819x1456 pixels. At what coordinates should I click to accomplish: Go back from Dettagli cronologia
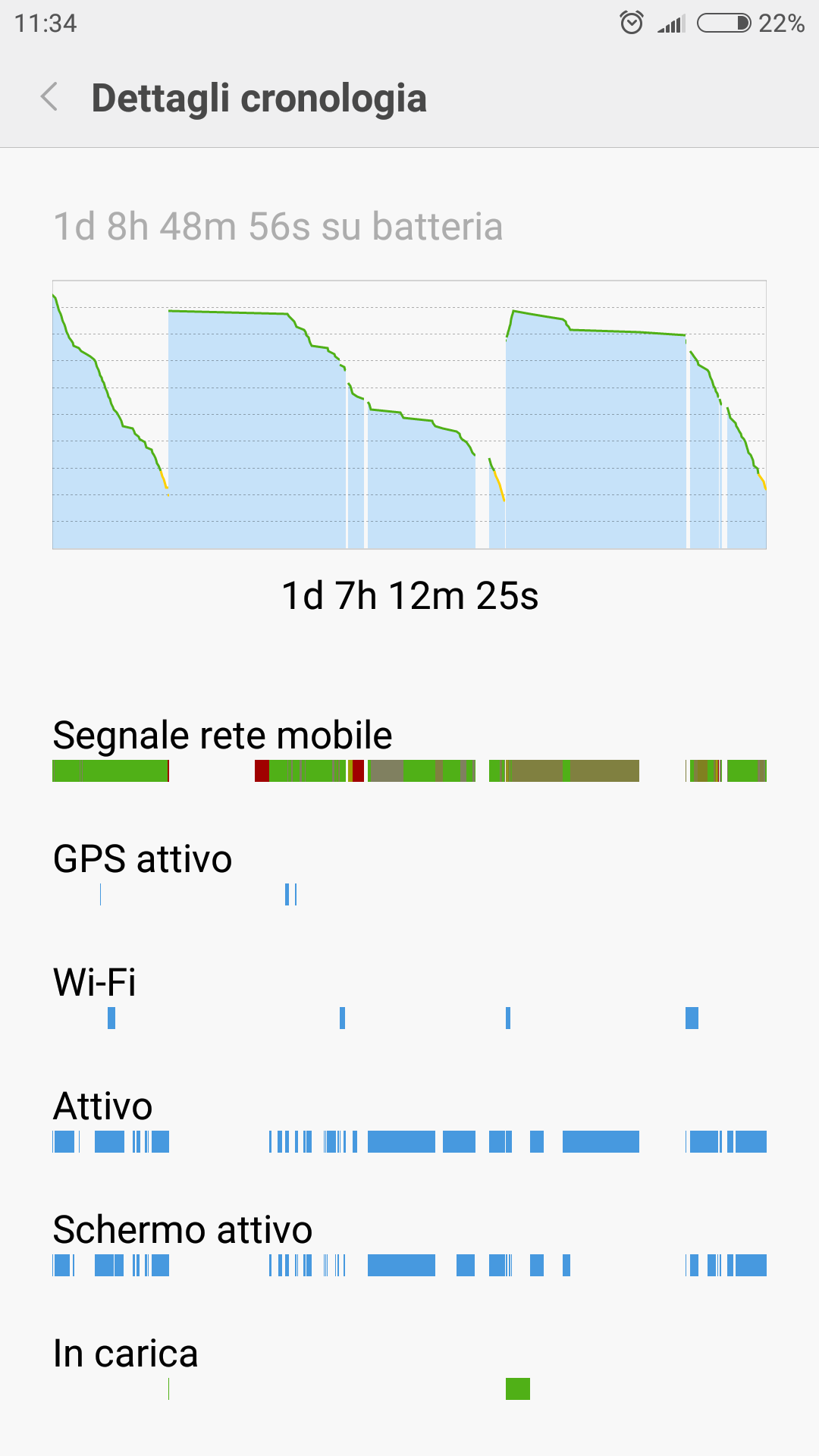point(49,97)
